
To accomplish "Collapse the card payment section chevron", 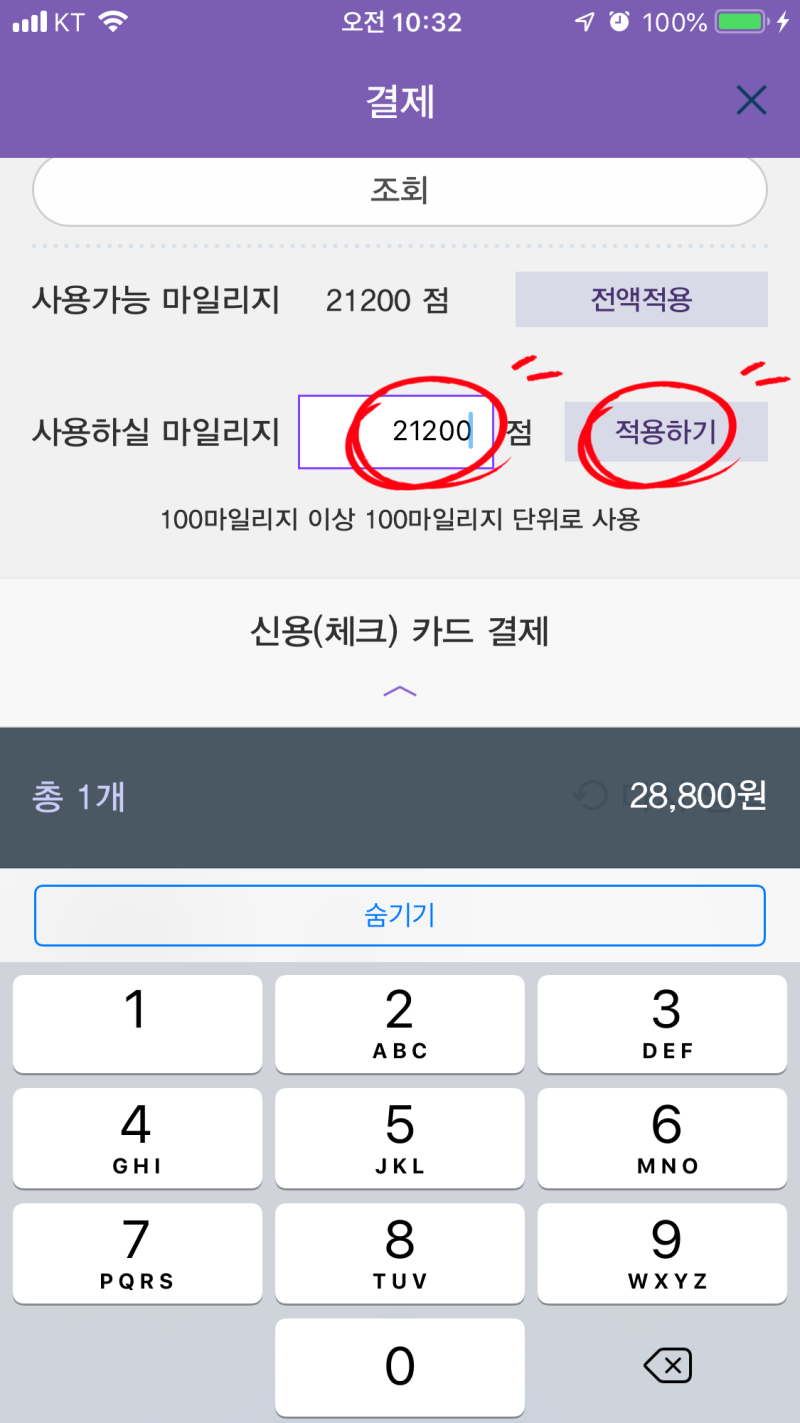I will 400,691.
